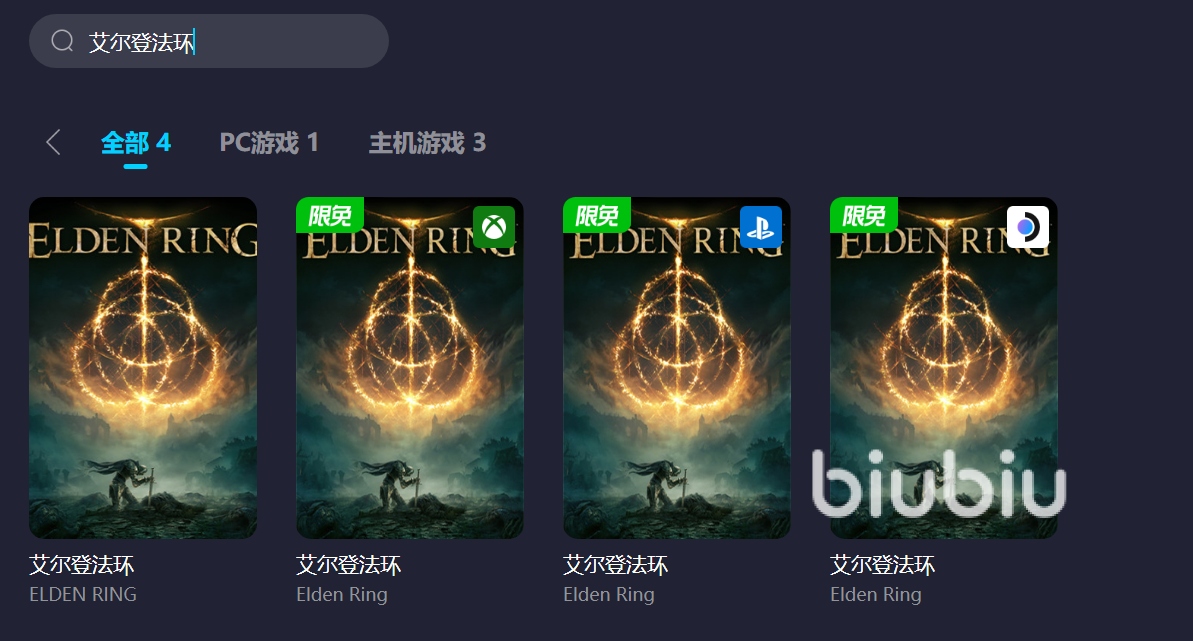Open the Elden Ring card with the purple badge
Viewport: 1193px width, 641px height.
point(944,368)
